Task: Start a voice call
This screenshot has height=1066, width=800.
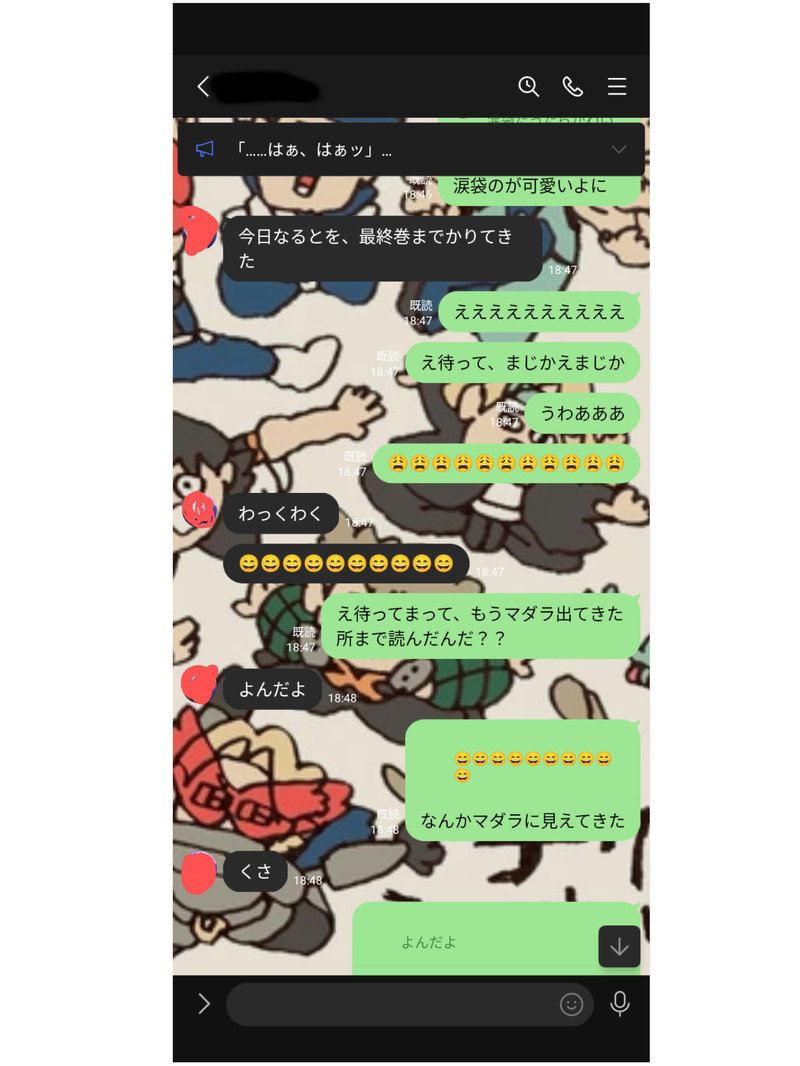Action: [x=573, y=87]
